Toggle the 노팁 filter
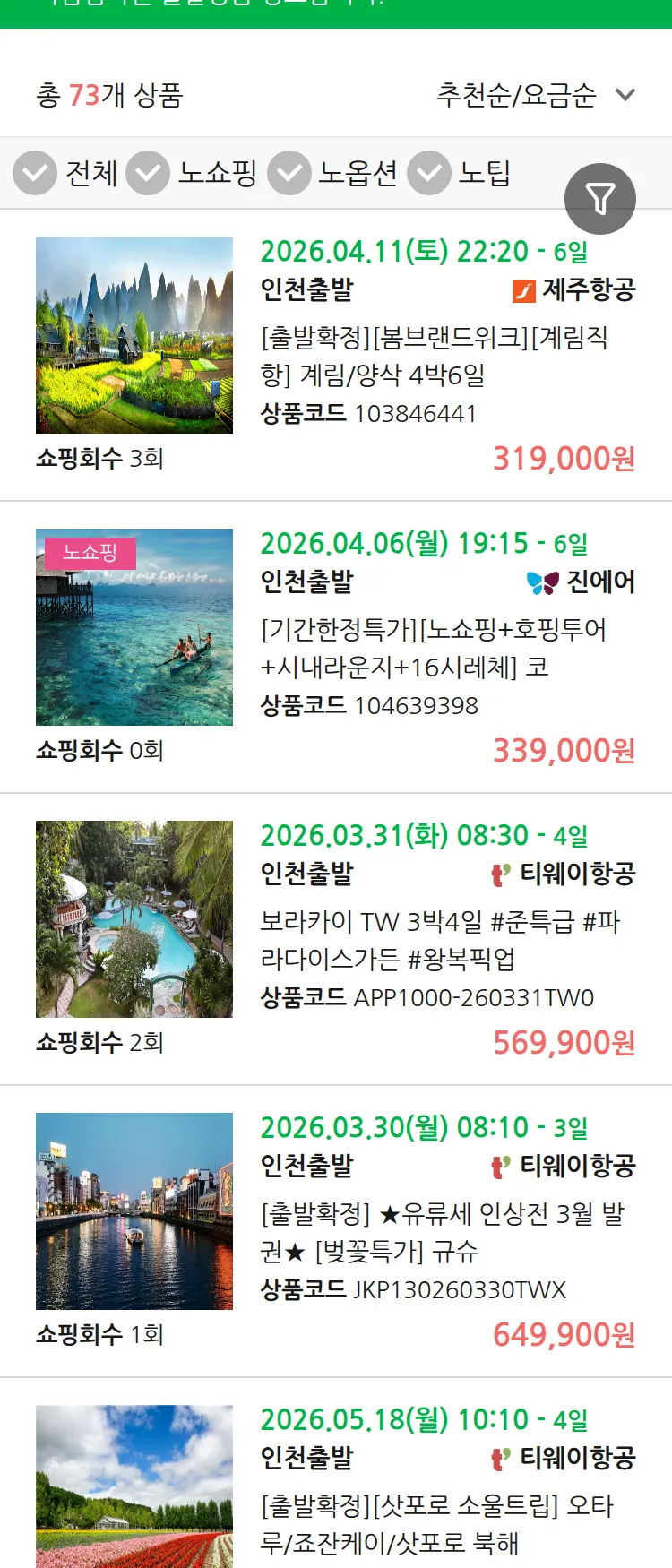Screen dimensions: 672x1568 point(429,172)
